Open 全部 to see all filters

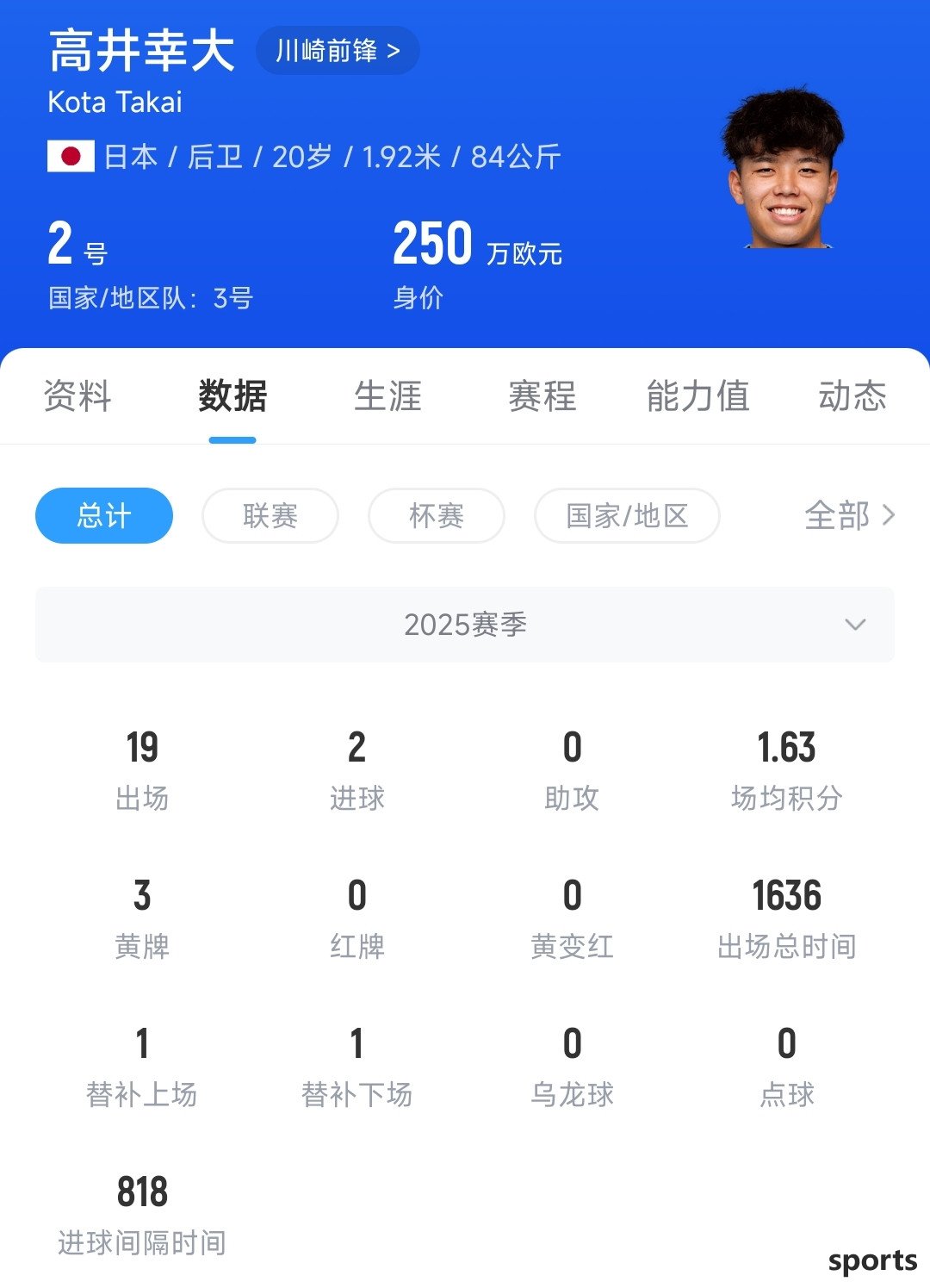click(x=849, y=516)
